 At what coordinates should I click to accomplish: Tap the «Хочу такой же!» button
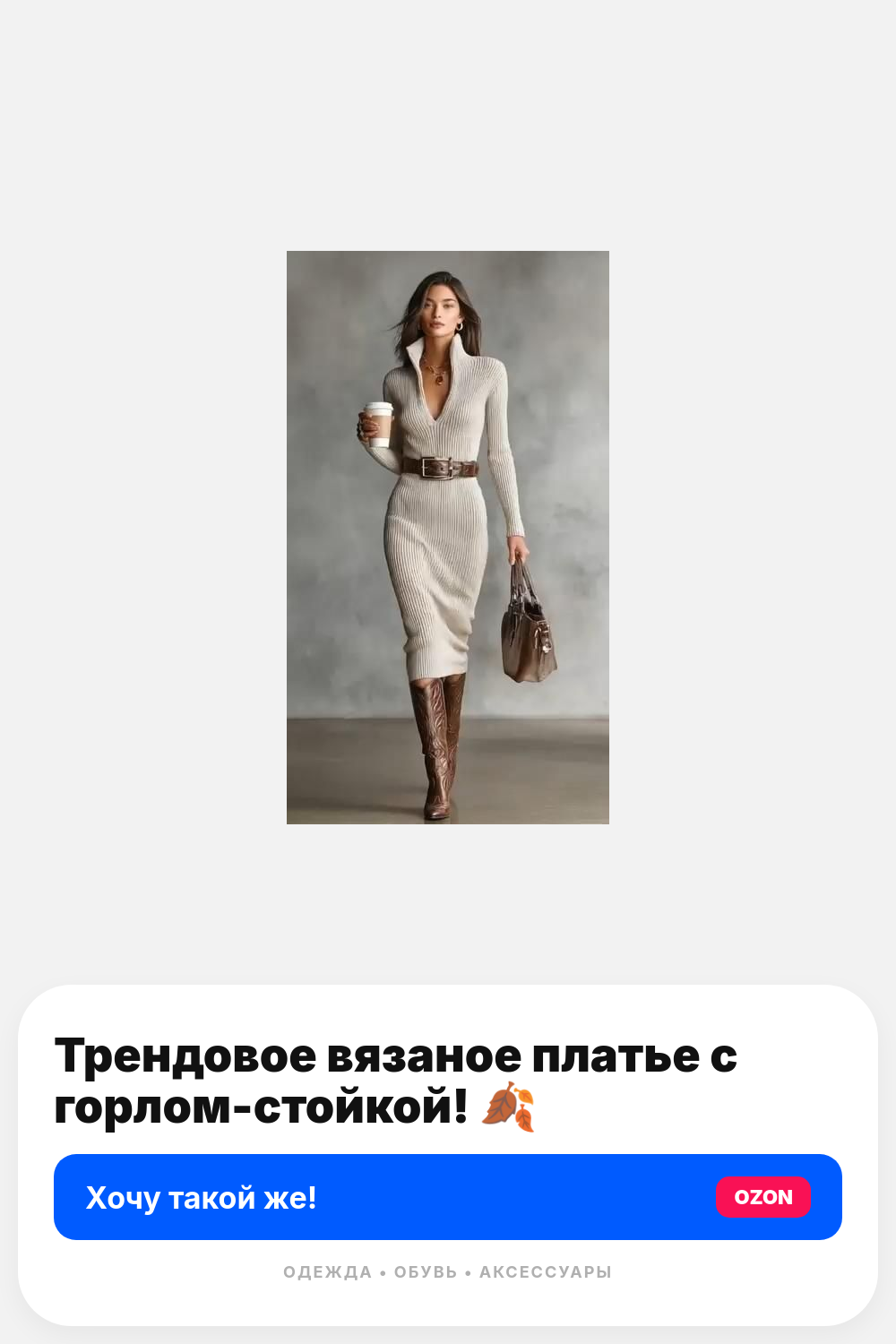coord(448,1197)
